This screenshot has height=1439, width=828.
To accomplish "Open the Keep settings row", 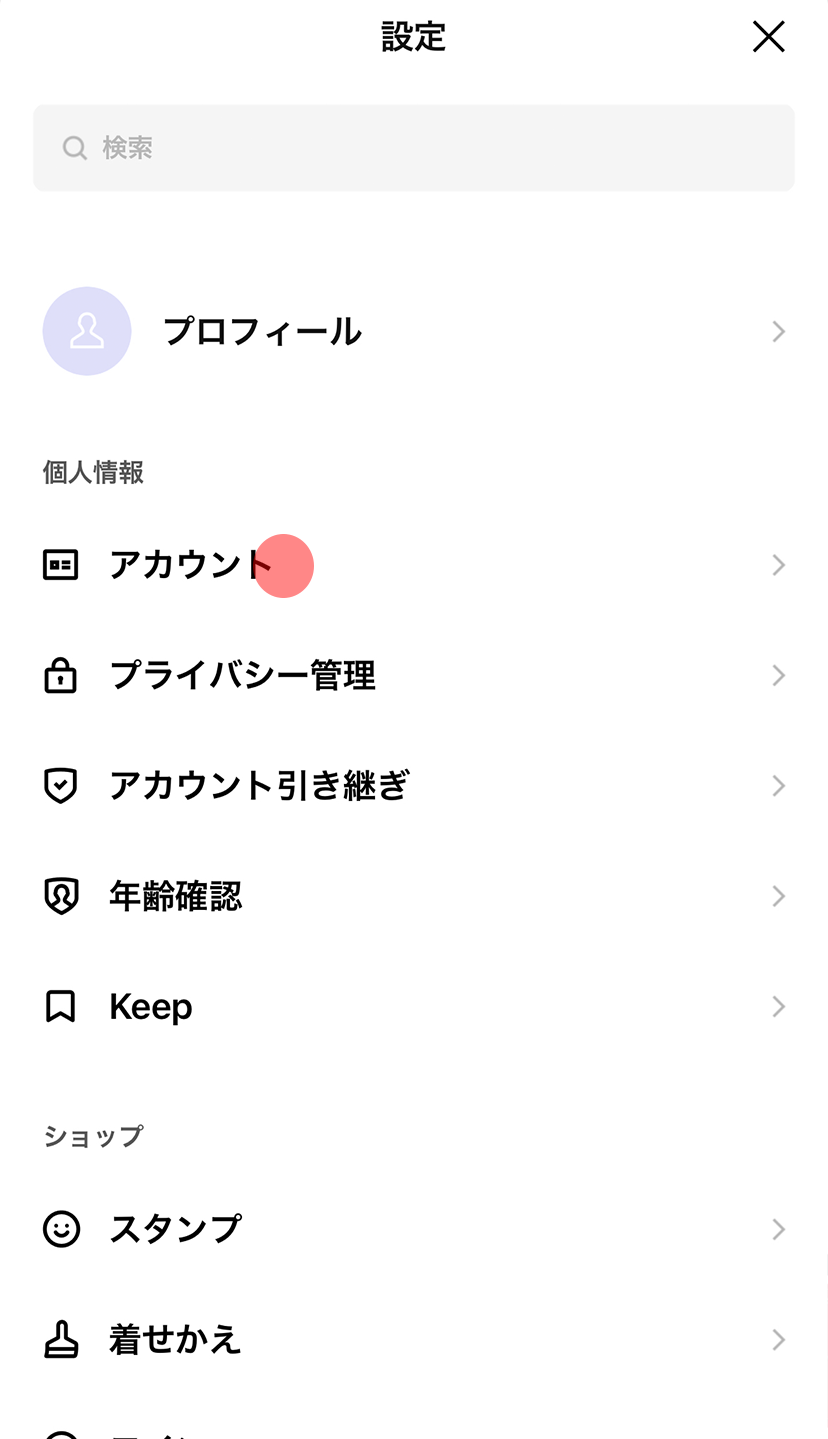I will click(414, 1006).
